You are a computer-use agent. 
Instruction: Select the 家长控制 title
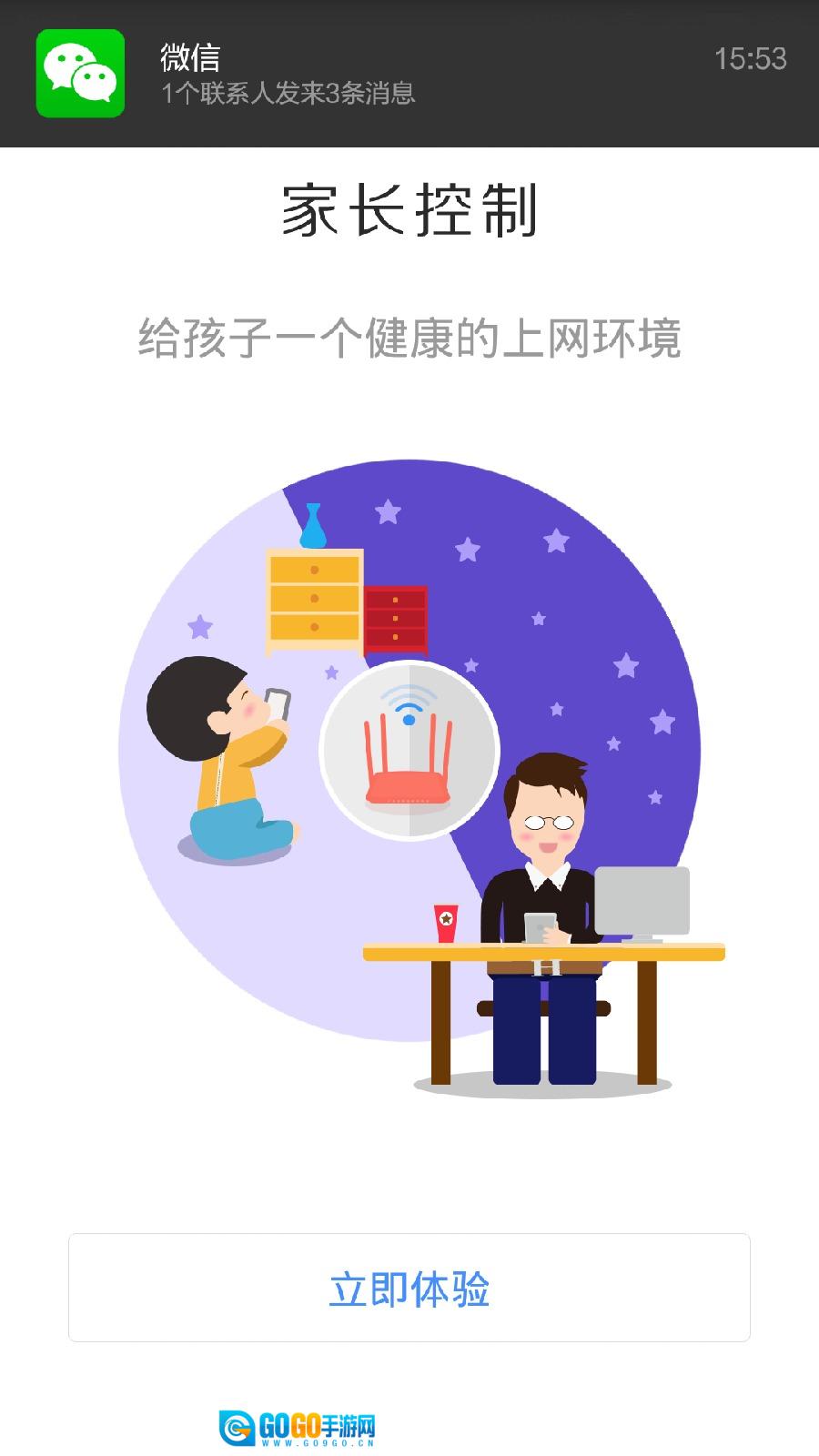(409, 207)
